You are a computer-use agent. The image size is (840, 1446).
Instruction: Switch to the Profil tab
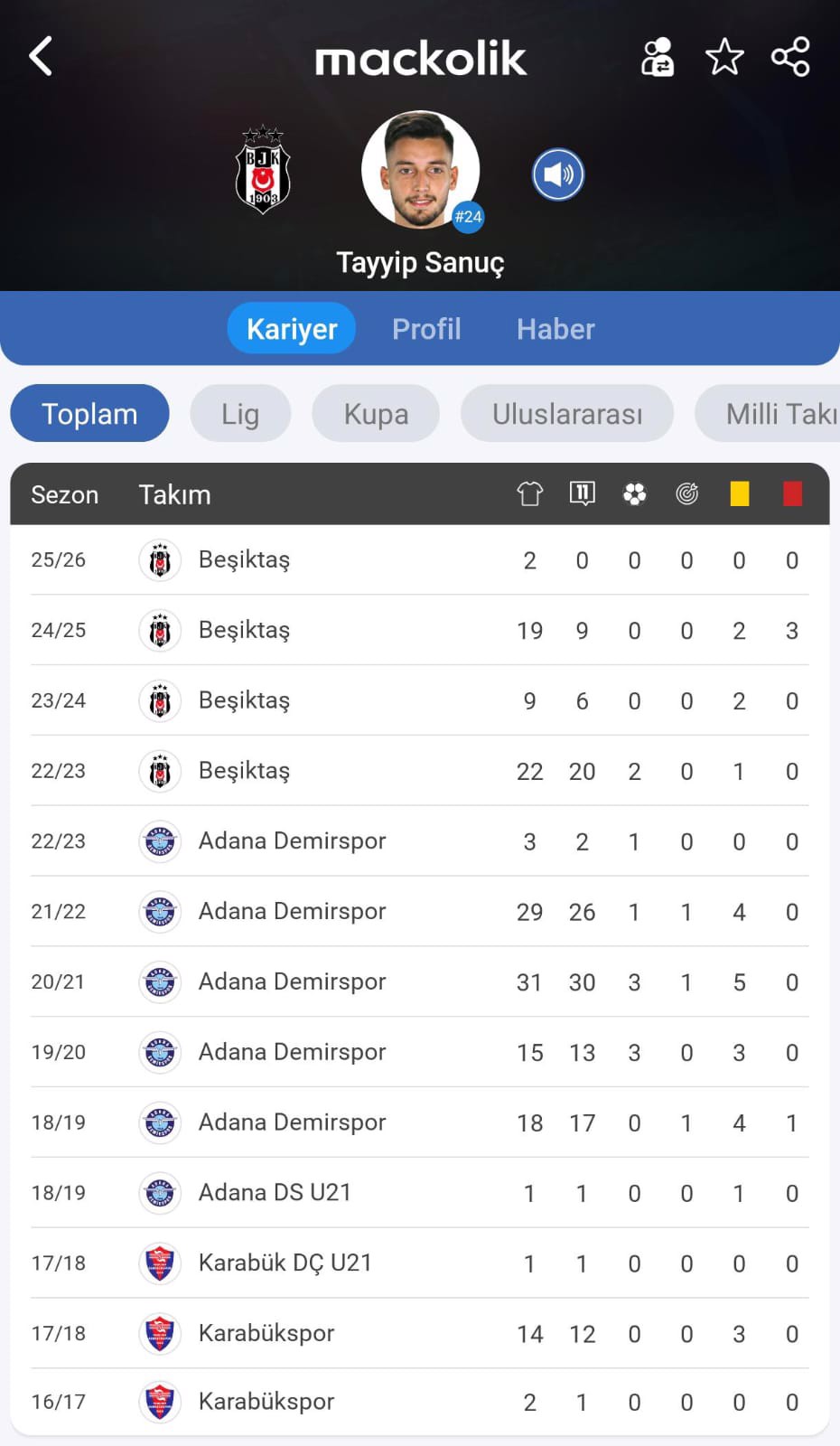[426, 329]
